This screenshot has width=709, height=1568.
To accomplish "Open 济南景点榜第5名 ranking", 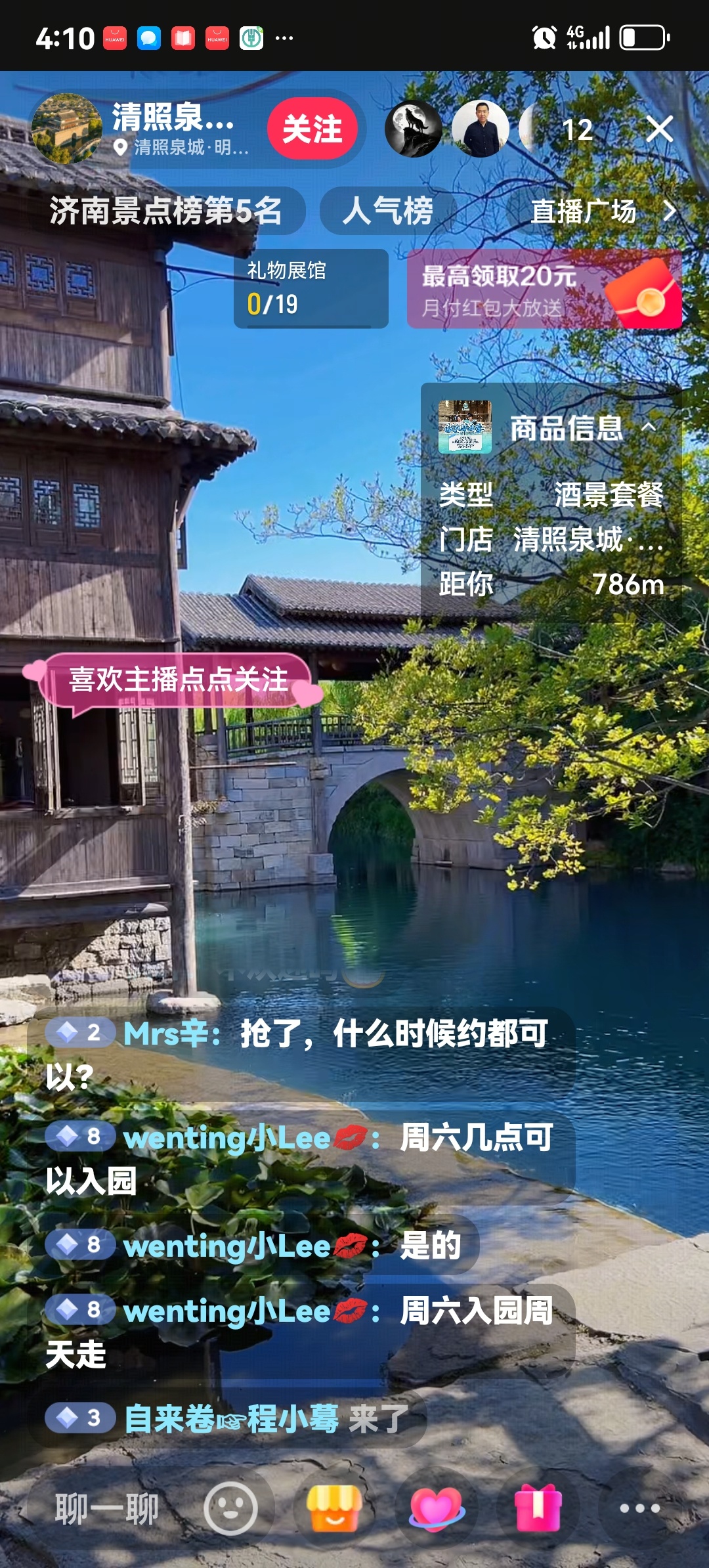I will pos(166,211).
